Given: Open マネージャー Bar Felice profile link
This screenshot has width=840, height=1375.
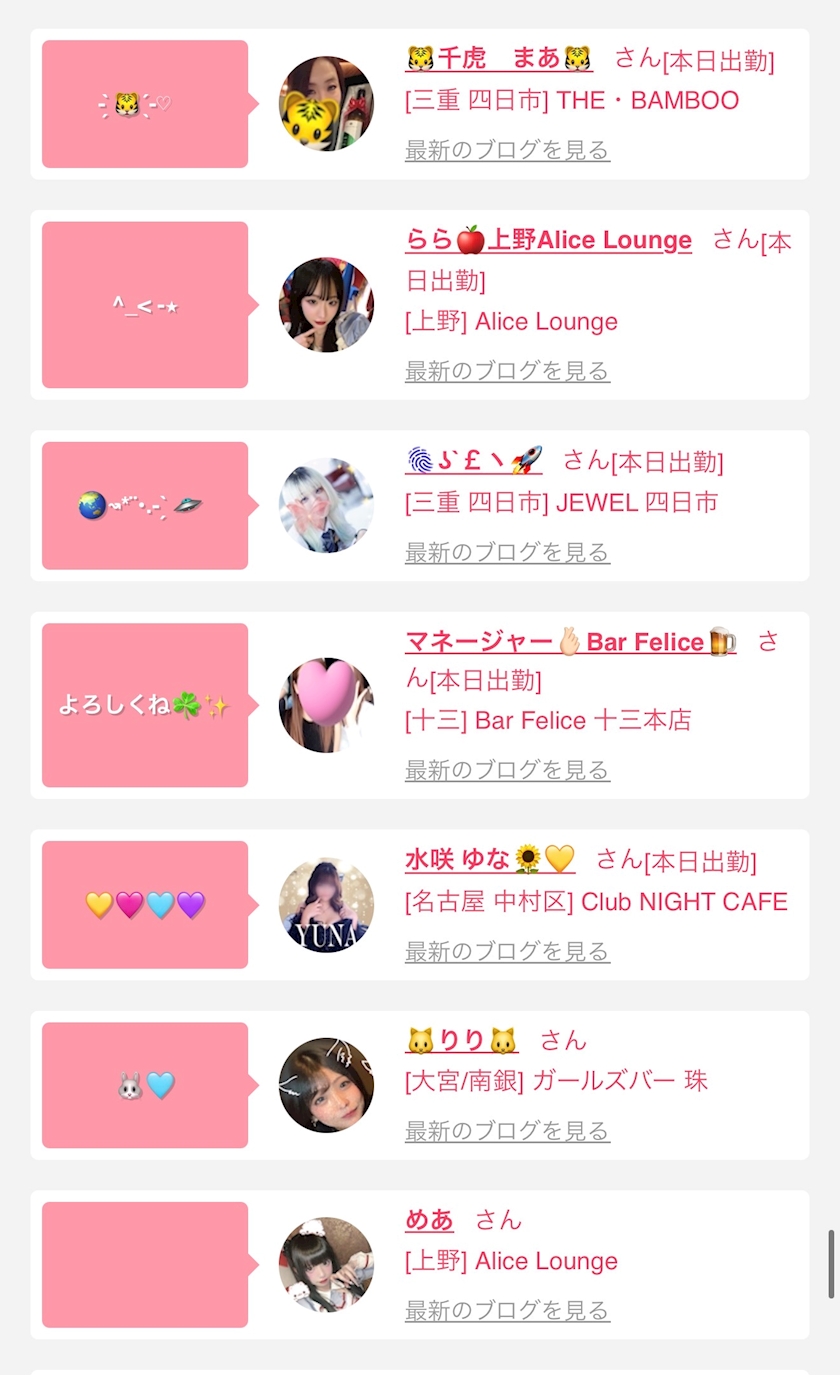Looking at the screenshot, I should (570, 642).
